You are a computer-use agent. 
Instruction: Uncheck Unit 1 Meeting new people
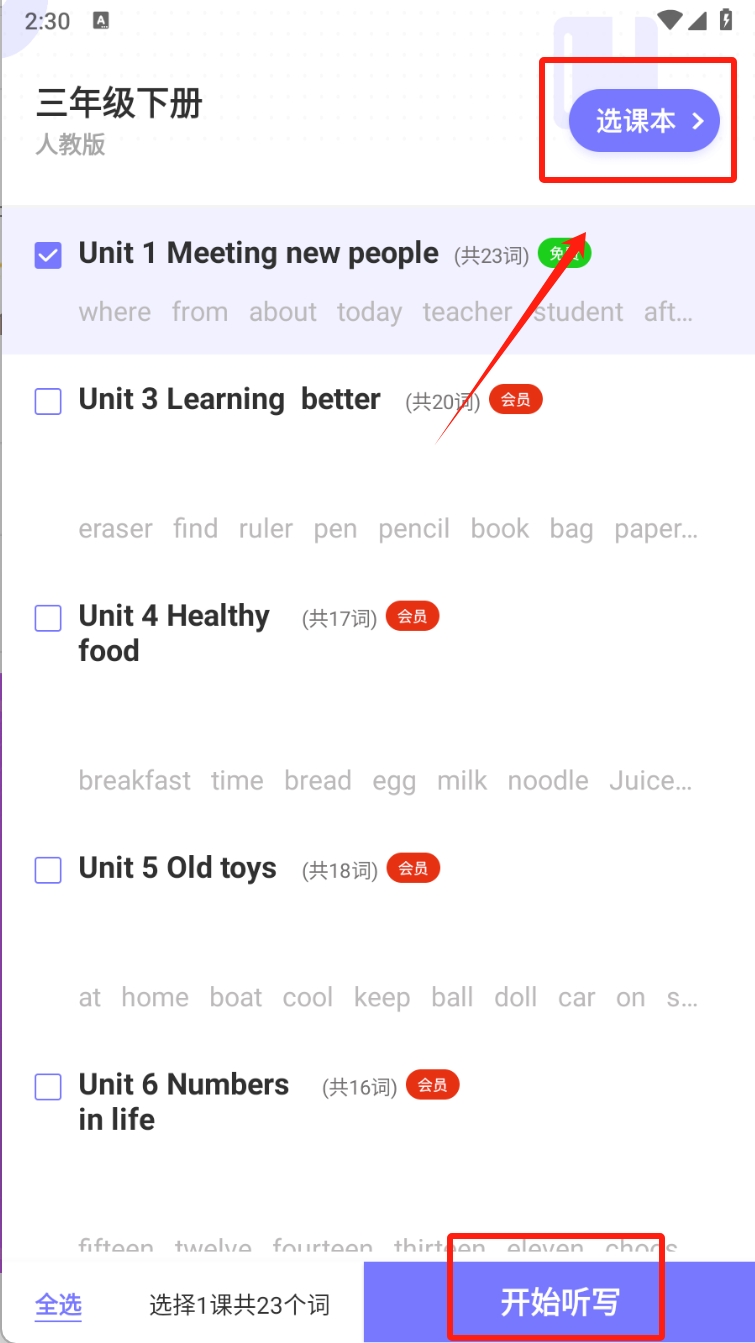pos(48,255)
